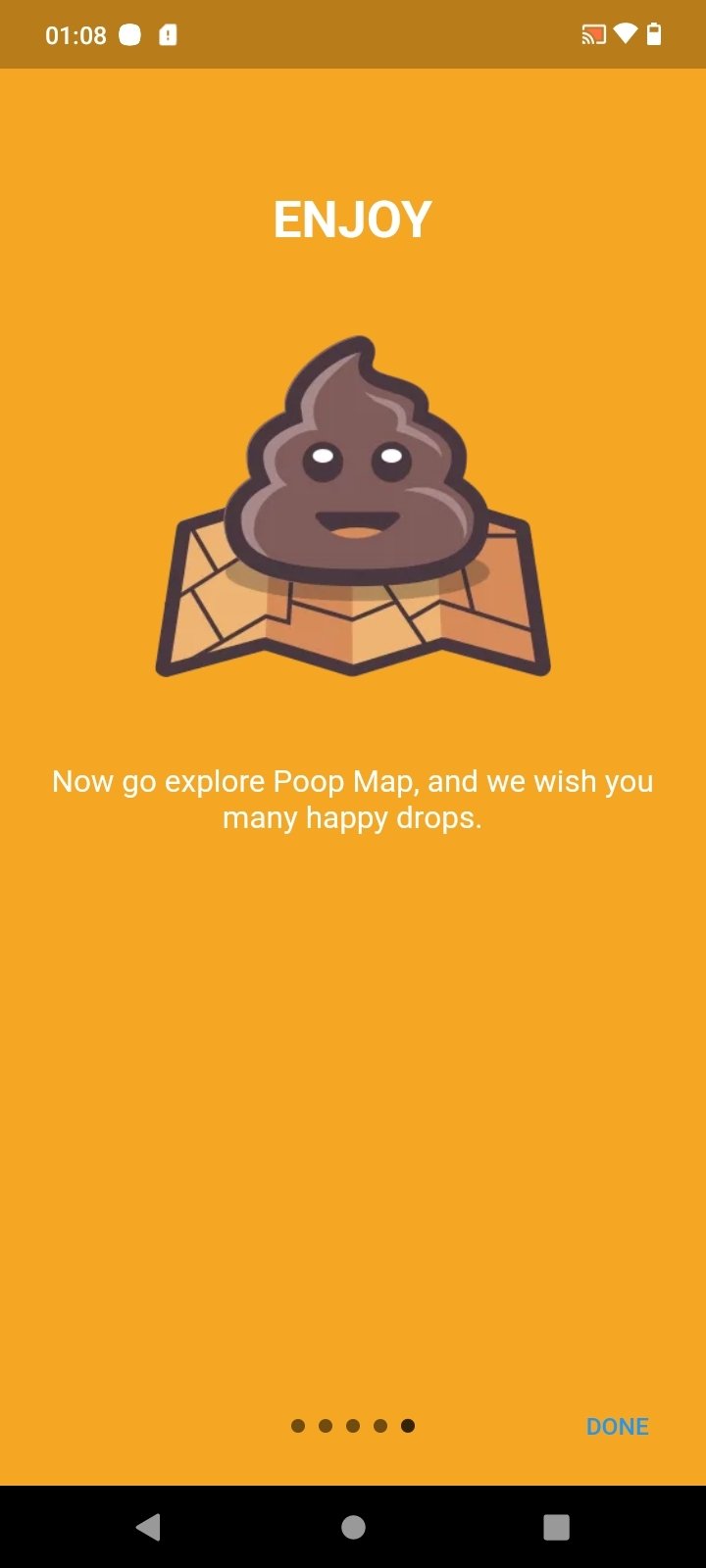
Task: Go to the home screen
Action: pos(353,1527)
